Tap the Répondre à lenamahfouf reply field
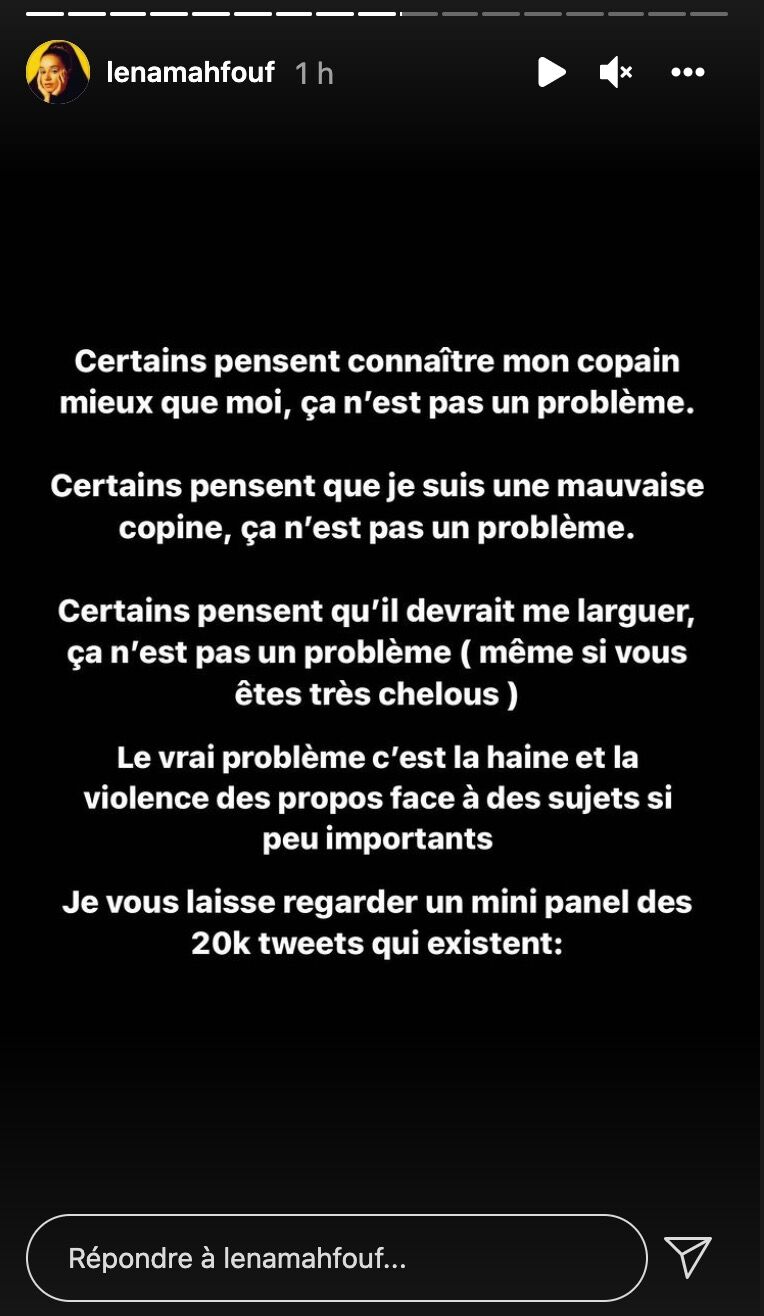 click(336, 1258)
